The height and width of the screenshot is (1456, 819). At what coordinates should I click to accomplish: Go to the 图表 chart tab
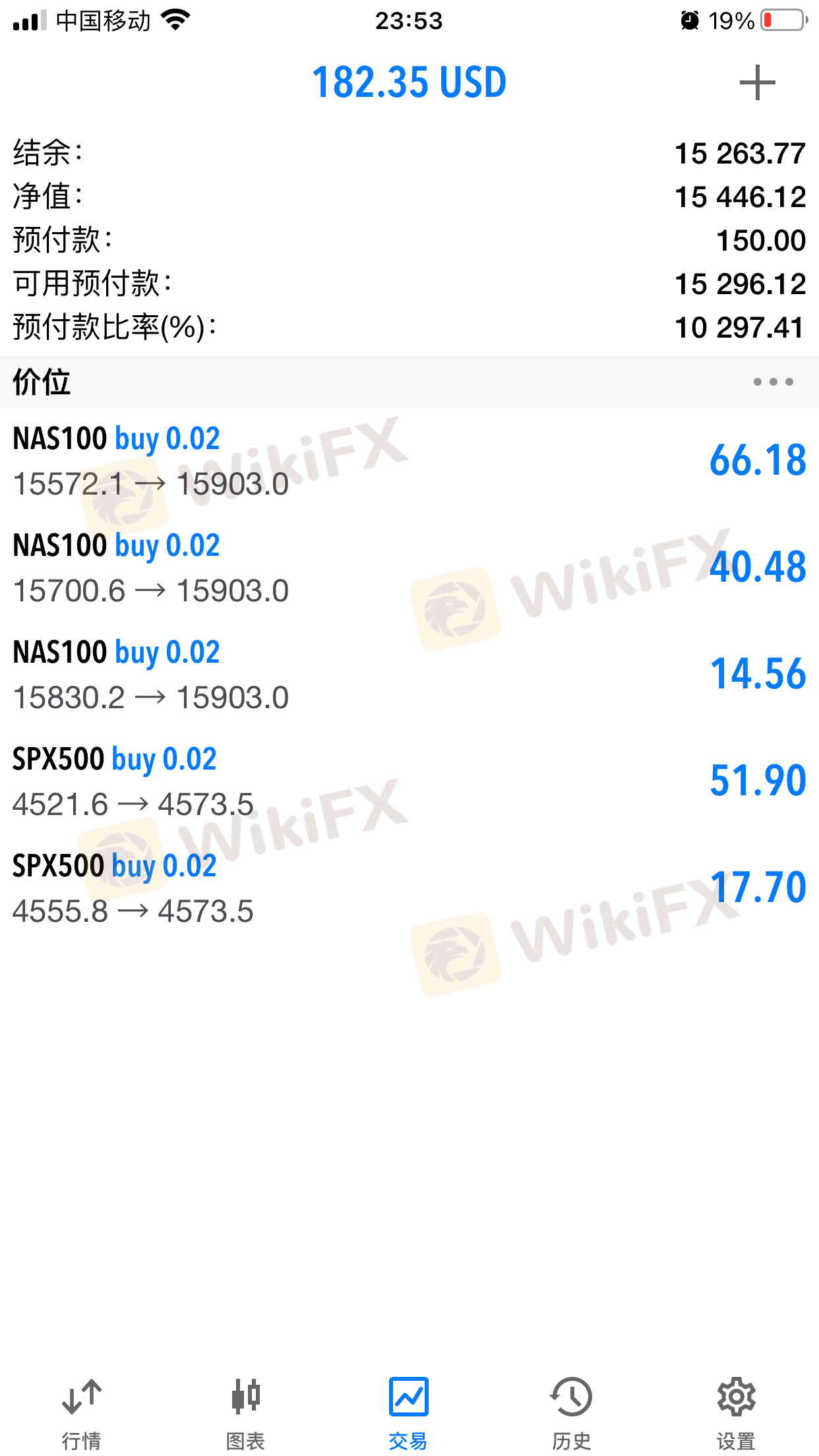(245, 1412)
